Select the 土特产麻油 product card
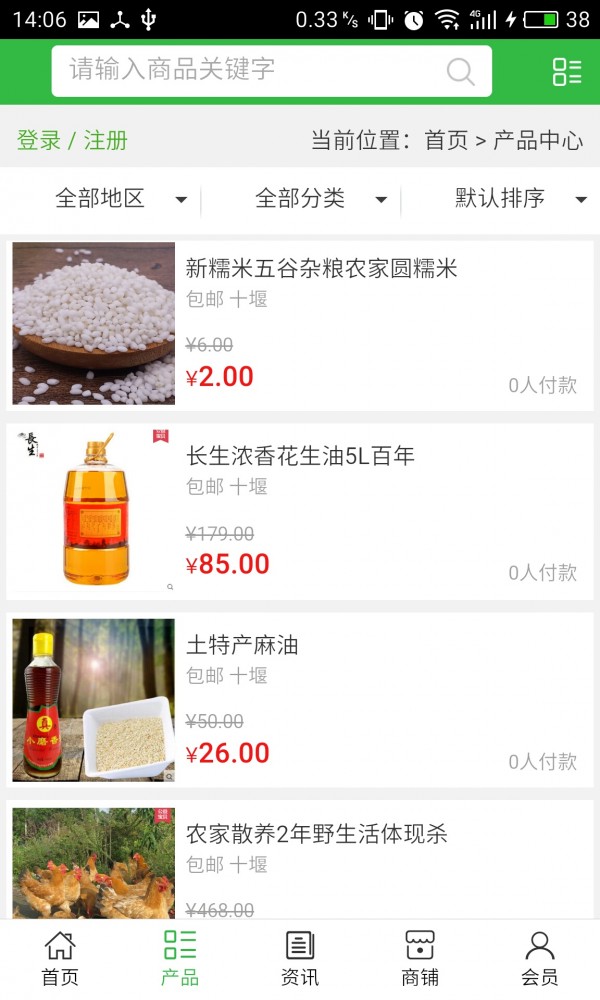 [x=300, y=700]
